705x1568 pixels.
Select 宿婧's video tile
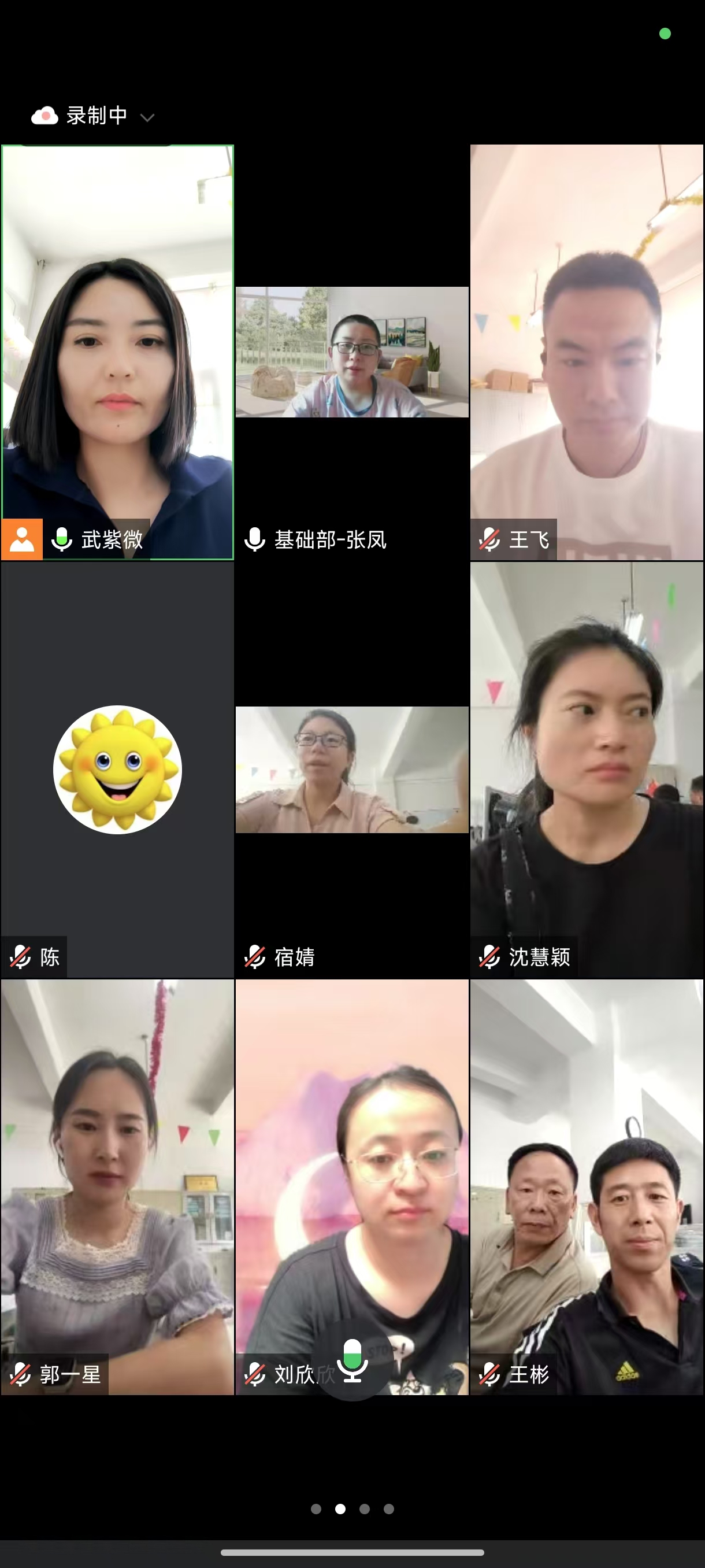pyautogui.click(x=351, y=770)
